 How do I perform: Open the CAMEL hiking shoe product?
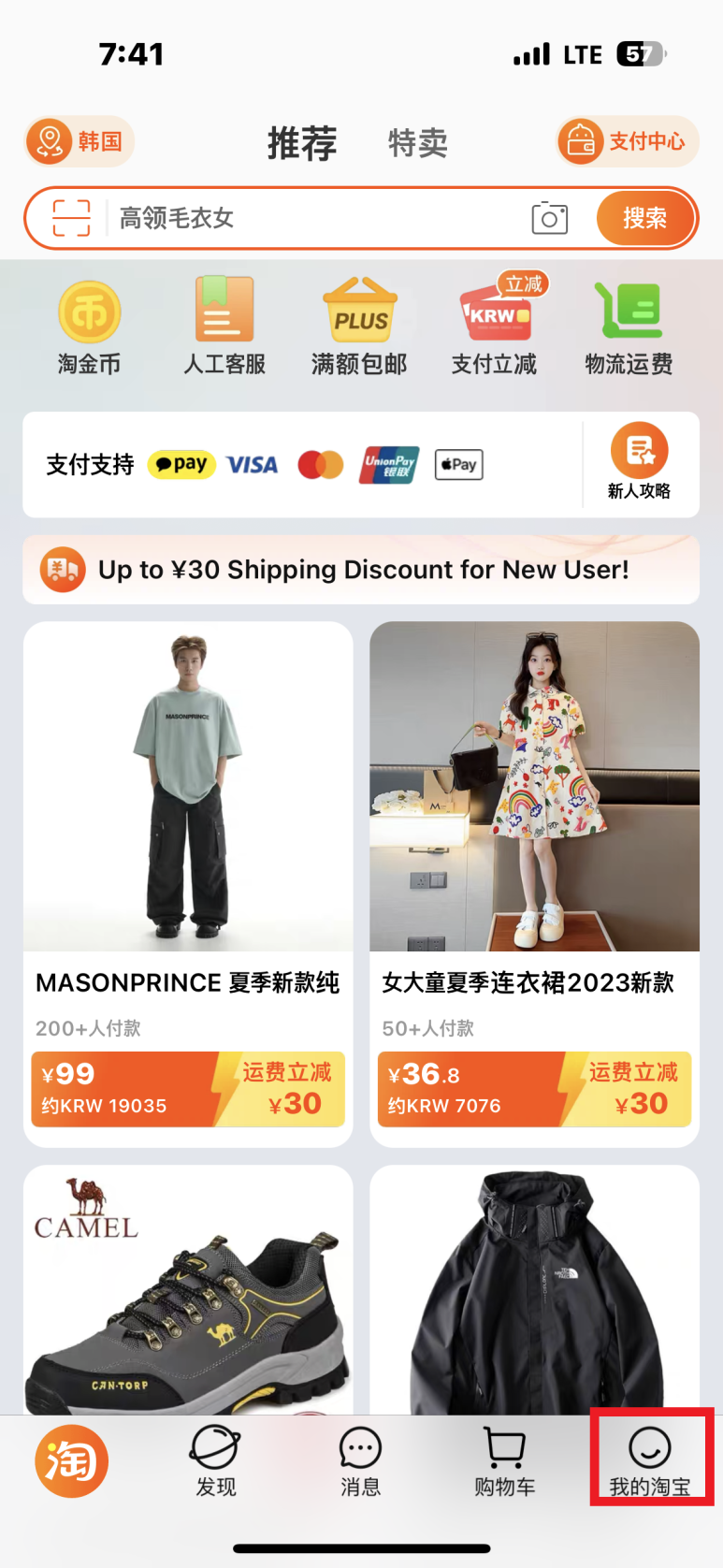tap(188, 1290)
